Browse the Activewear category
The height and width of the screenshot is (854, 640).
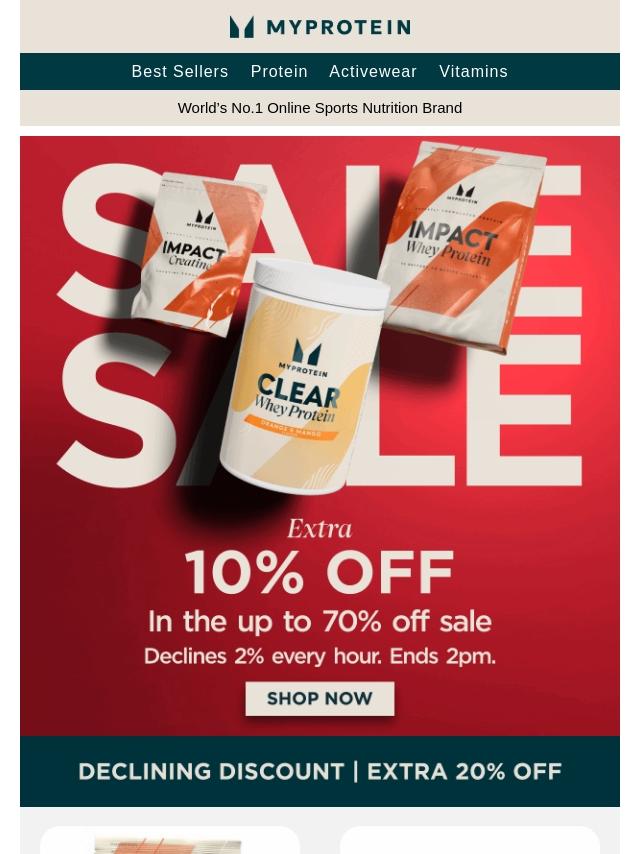[x=373, y=72]
